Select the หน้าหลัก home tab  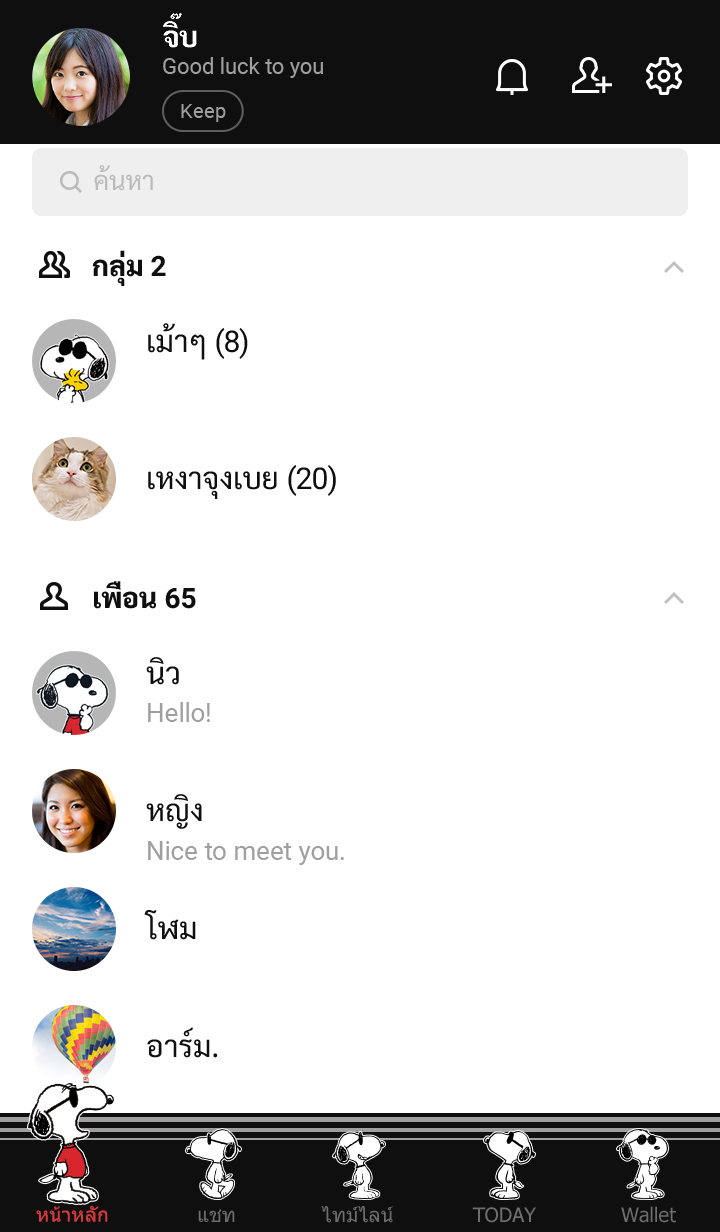(x=72, y=1175)
